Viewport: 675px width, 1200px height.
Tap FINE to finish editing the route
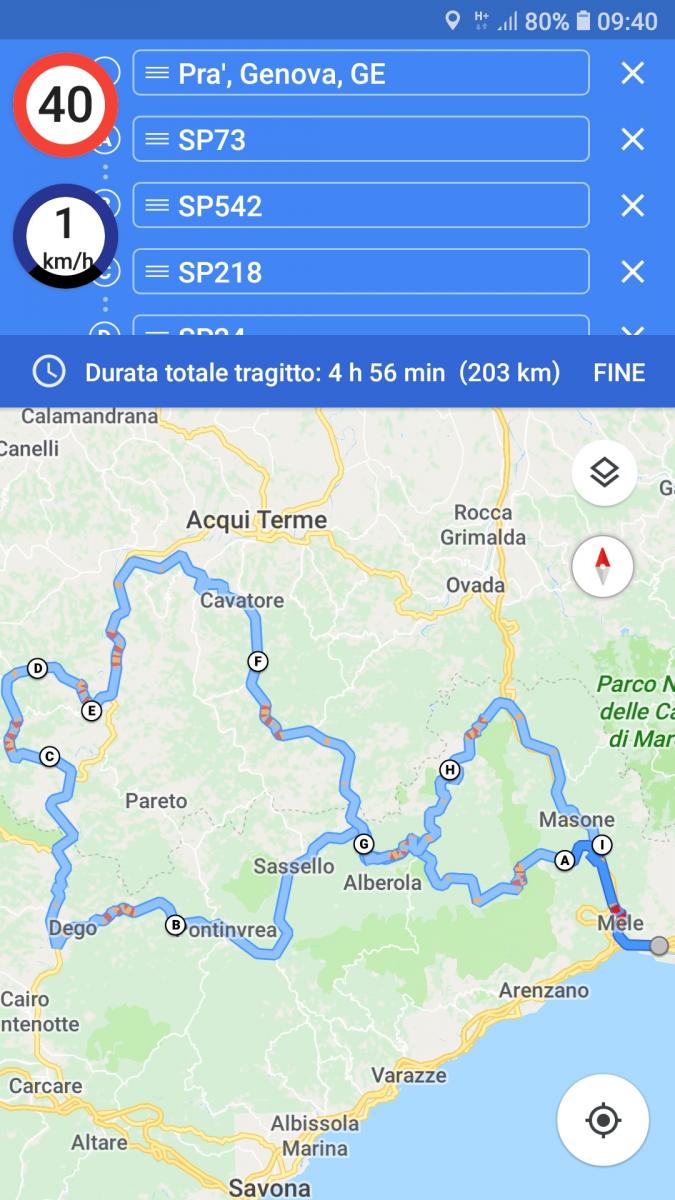click(619, 373)
